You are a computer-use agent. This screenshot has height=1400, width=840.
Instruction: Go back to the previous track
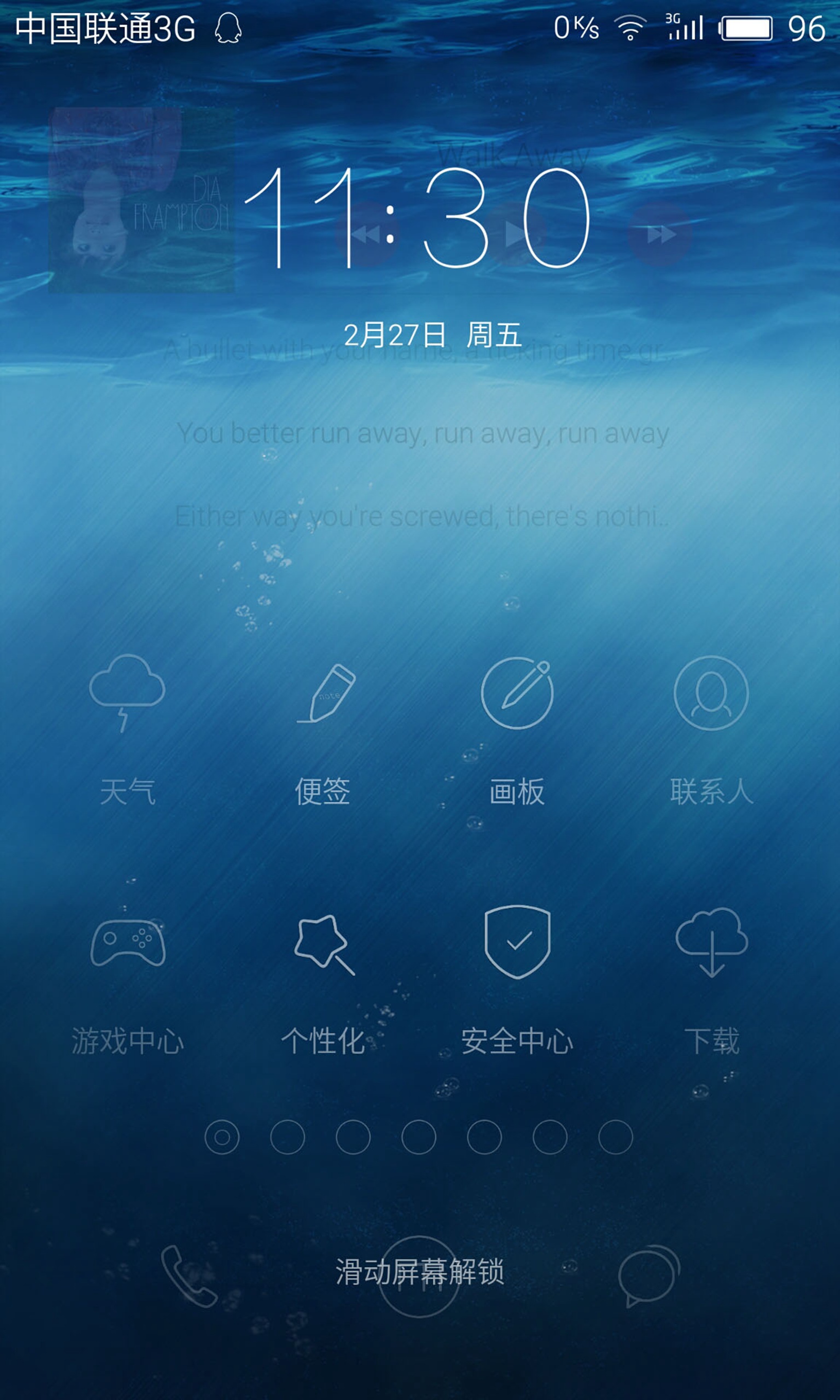pyautogui.click(x=367, y=234)
